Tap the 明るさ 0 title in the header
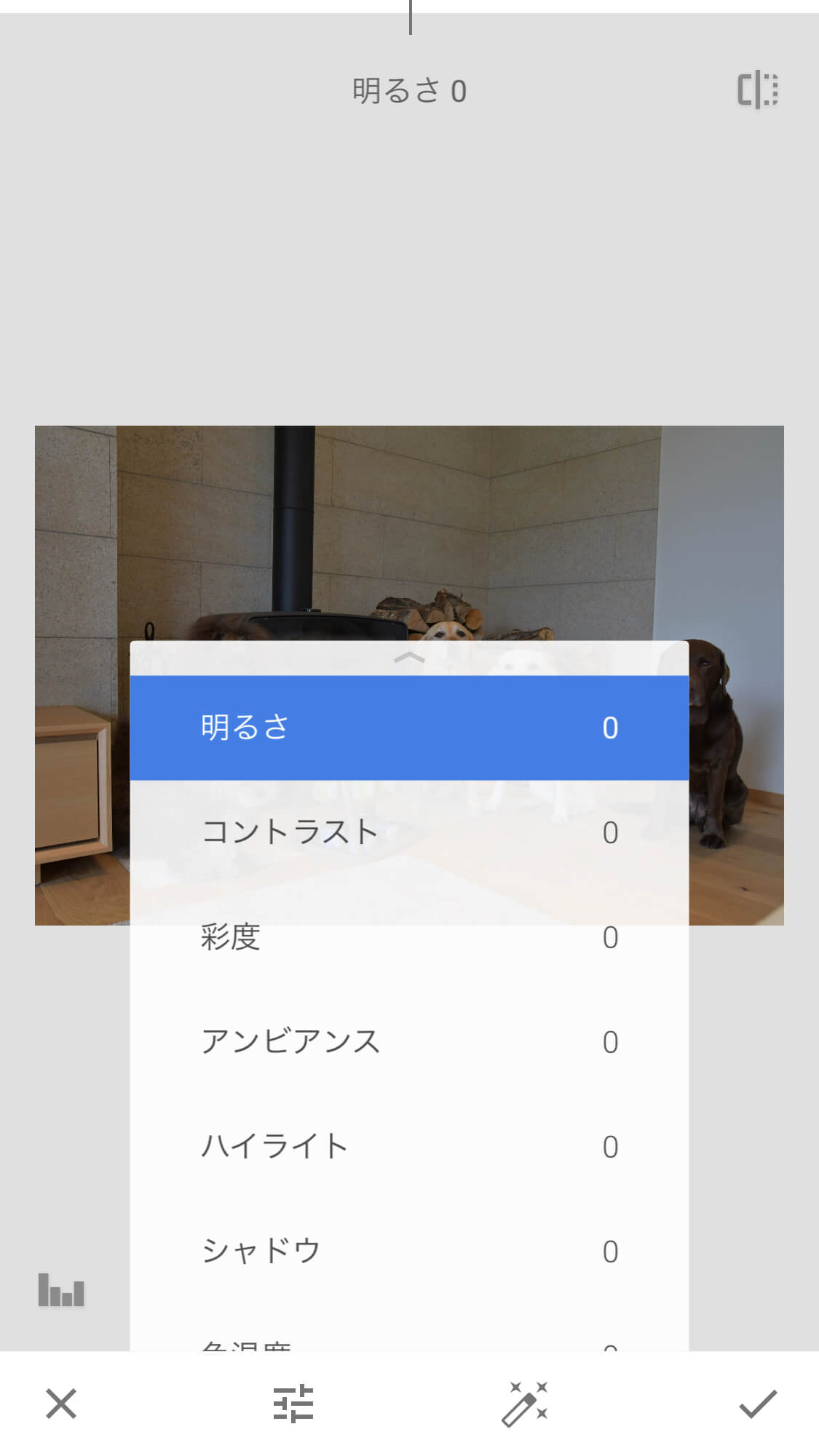819x1456 pixels. click(409, 90)
